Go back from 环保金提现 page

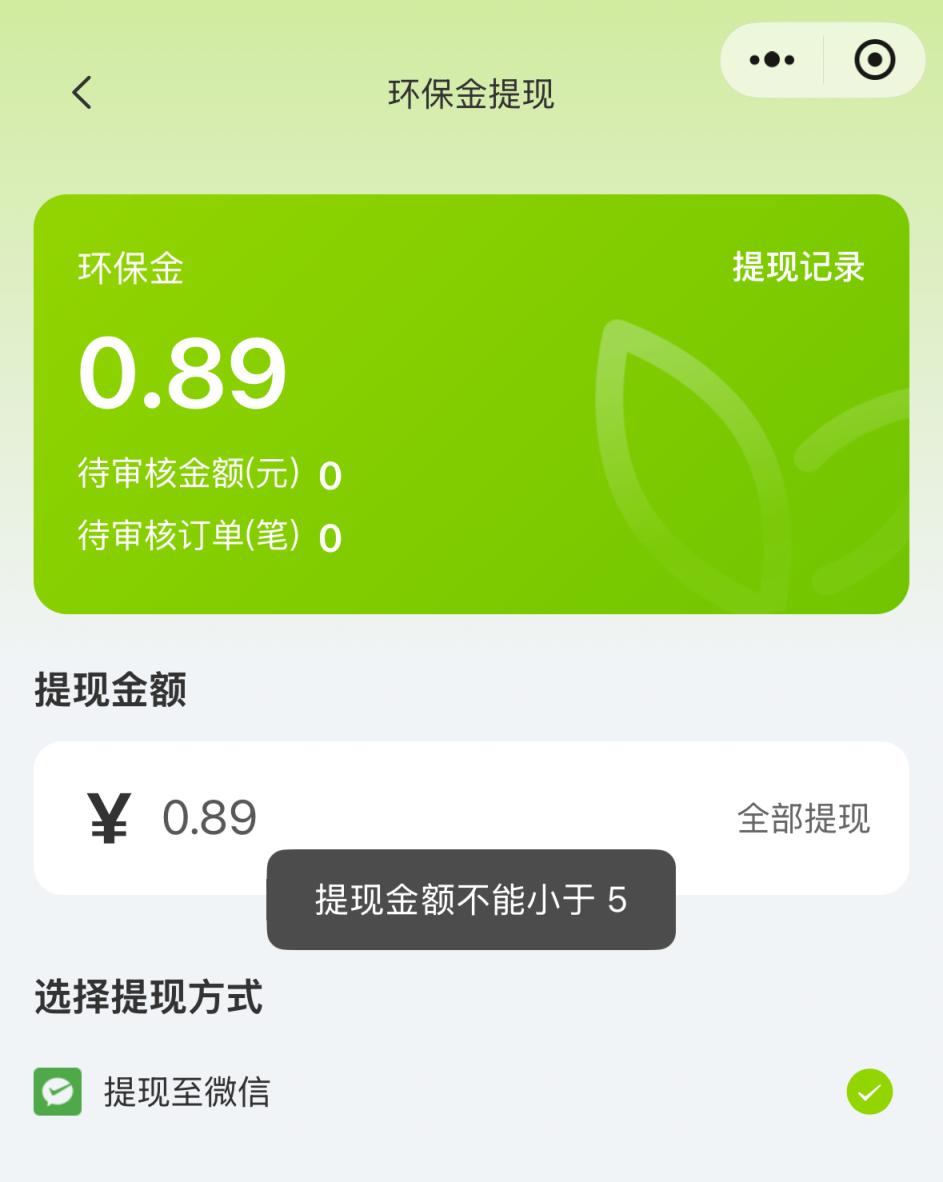point(82,93)
